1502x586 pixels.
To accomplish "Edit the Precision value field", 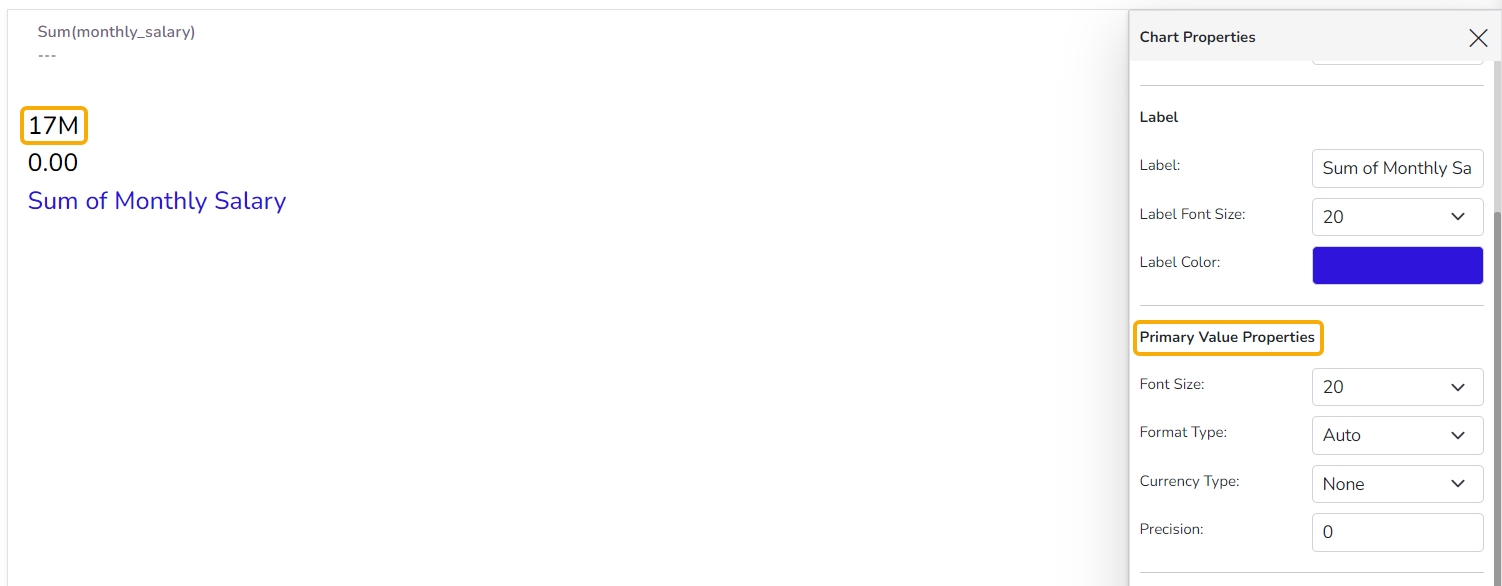I will (1396, 532).
